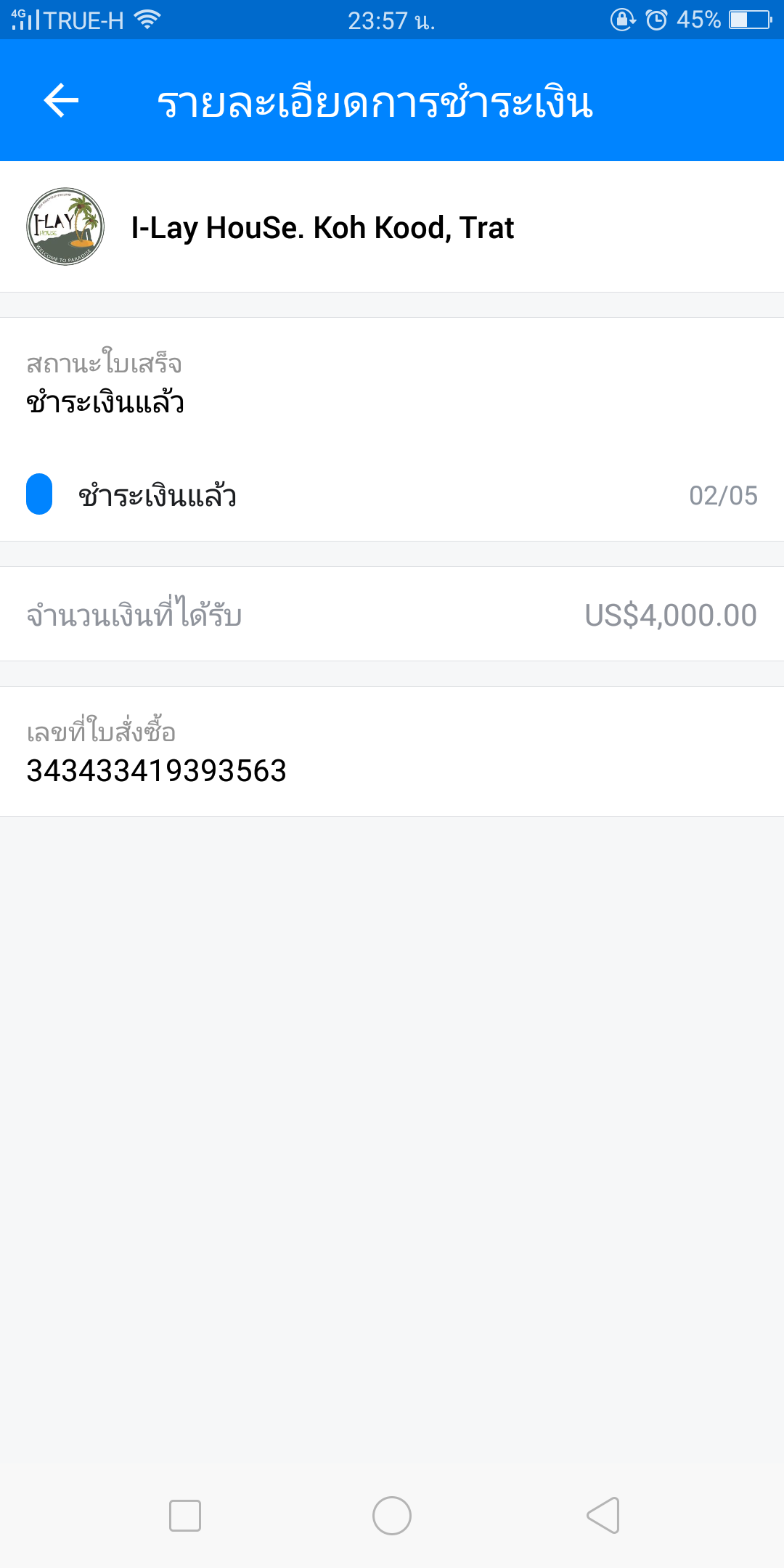Go back using the header arrow
The height and width of the screenshot is (1568, 784).
61,100
